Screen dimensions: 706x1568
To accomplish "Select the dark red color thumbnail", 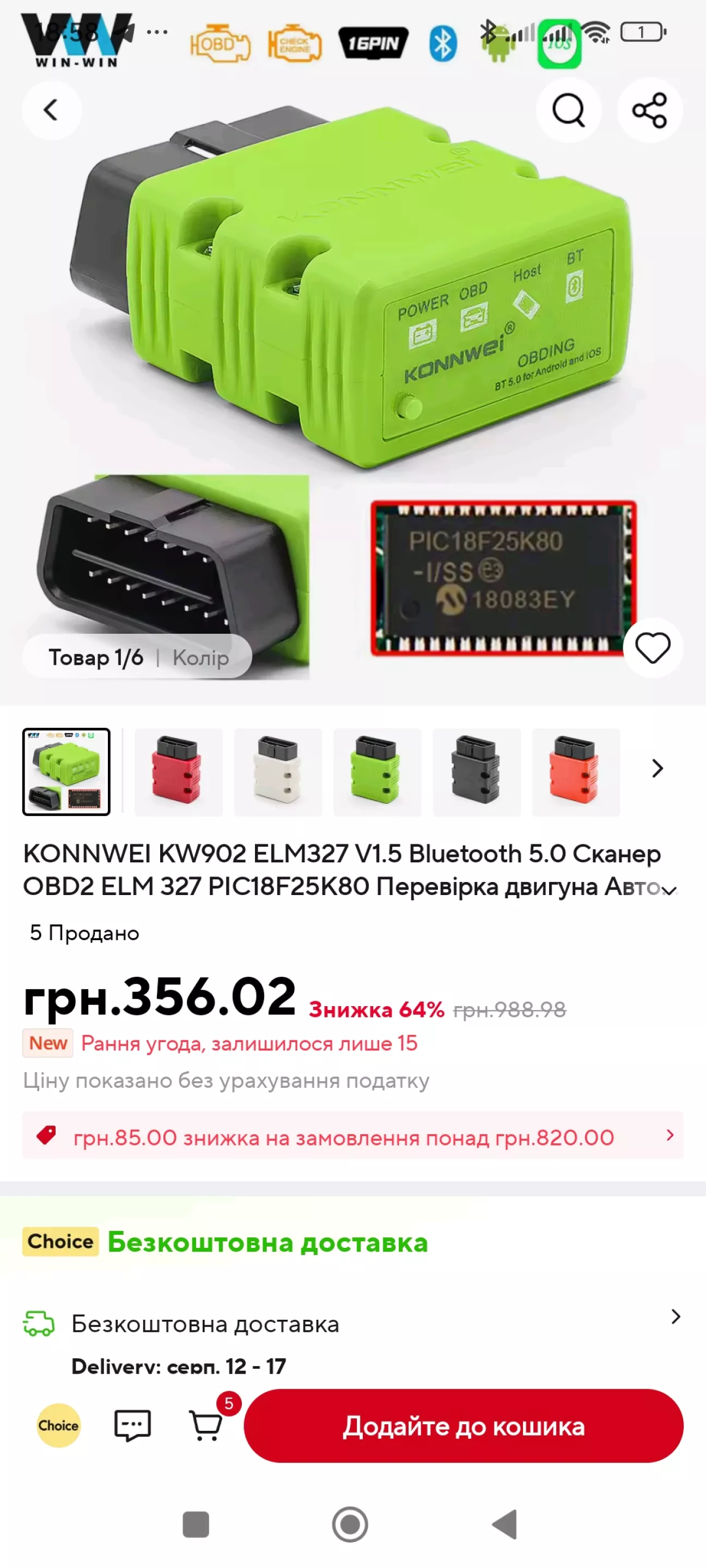I will click(178, 771).
